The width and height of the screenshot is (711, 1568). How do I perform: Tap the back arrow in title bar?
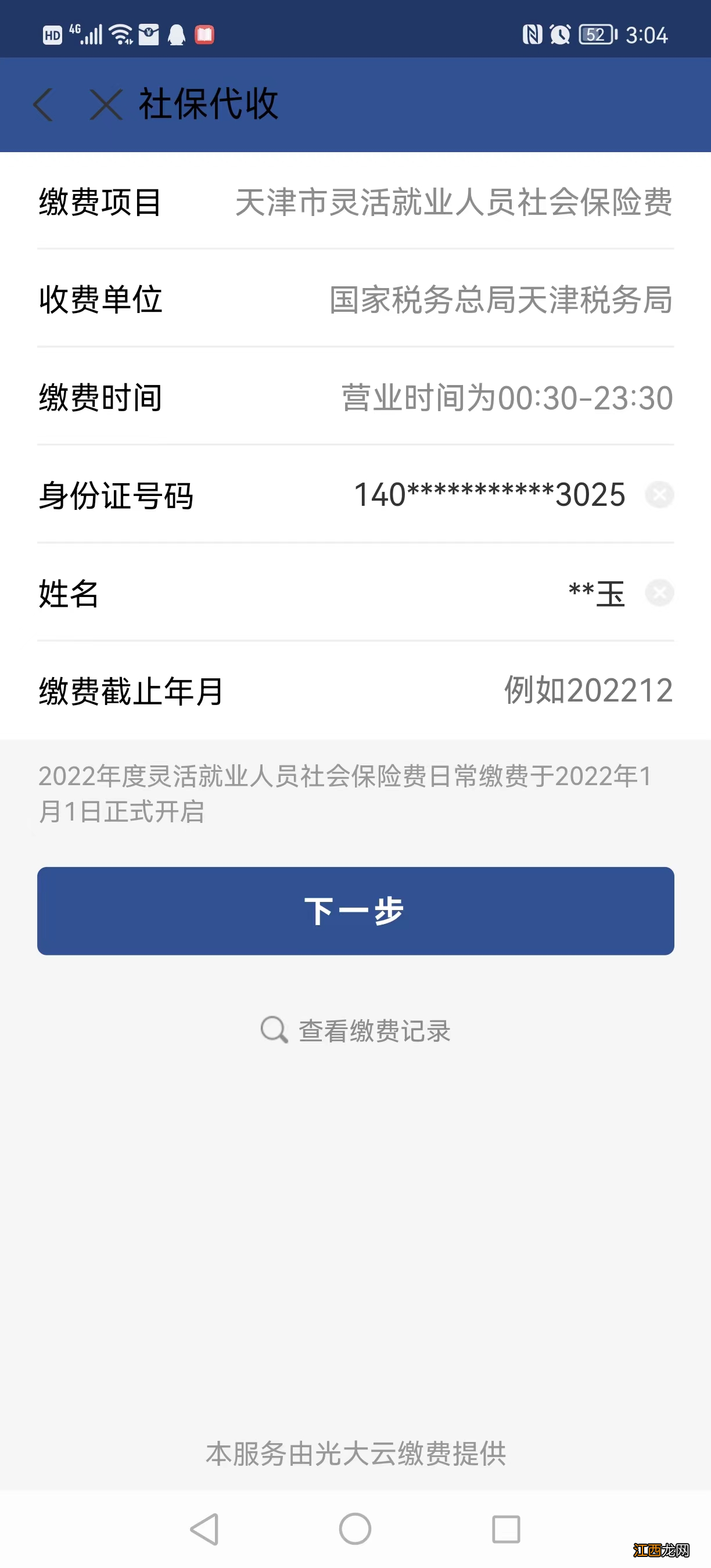[43, 103]
